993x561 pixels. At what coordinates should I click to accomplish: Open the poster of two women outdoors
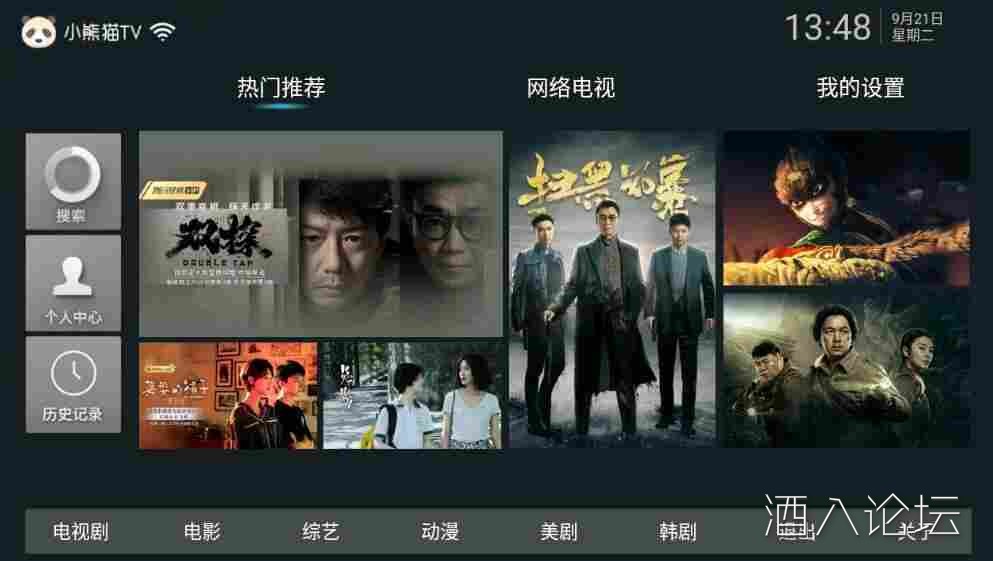point(413,395)
